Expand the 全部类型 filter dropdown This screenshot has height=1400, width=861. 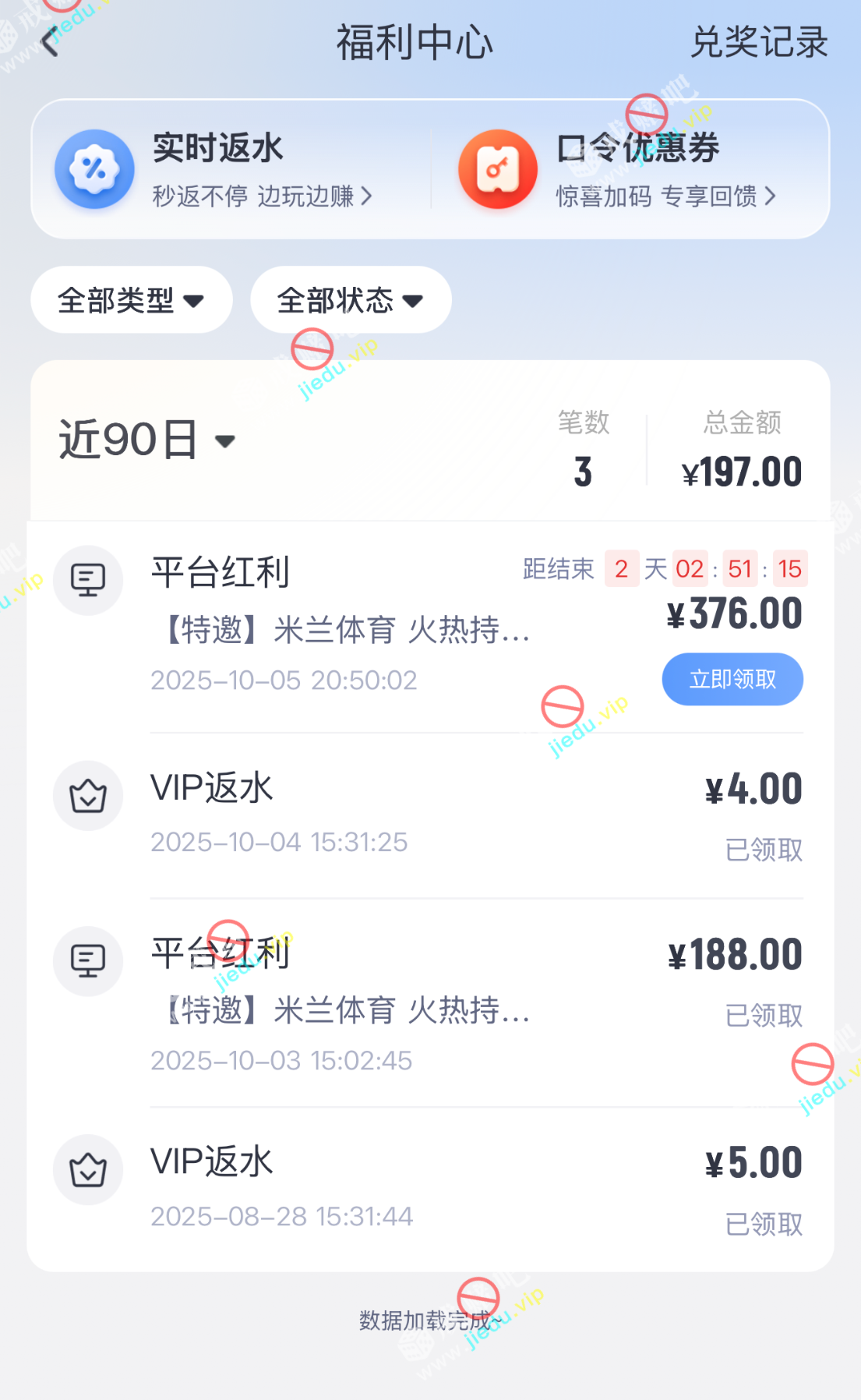pyautogui.click(x=131, y=300)
